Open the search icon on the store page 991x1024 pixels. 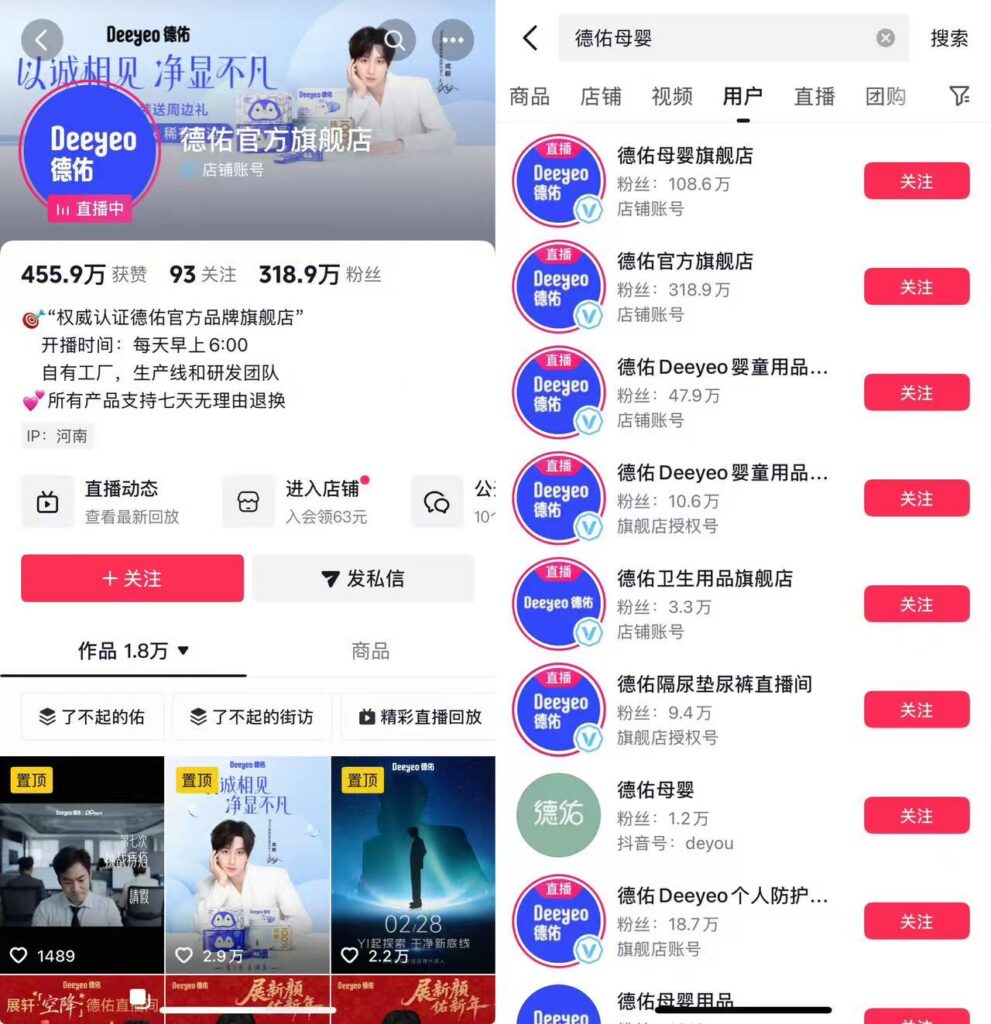click(395, 40)
